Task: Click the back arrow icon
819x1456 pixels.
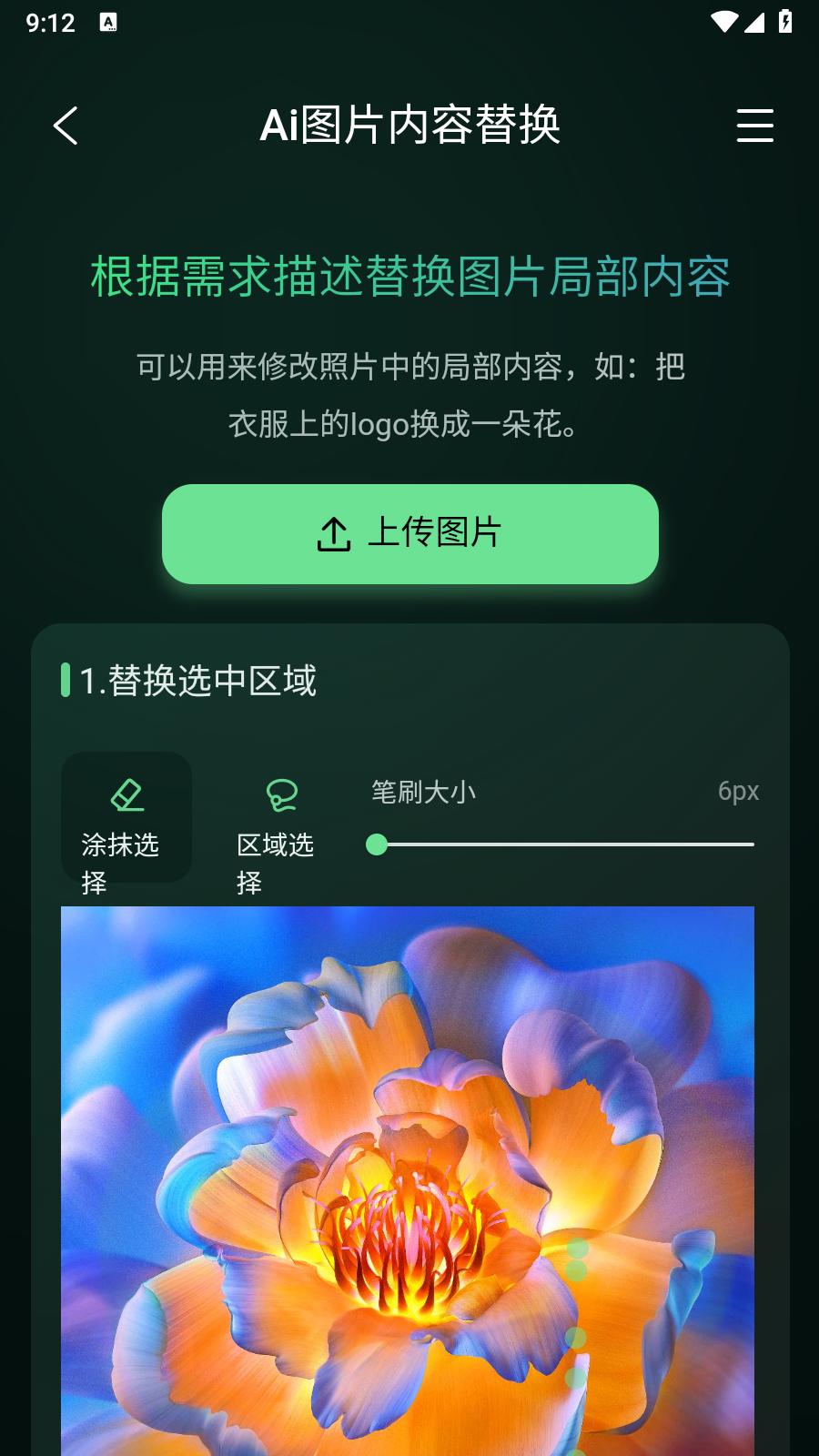Action: [x=65, y=127]
